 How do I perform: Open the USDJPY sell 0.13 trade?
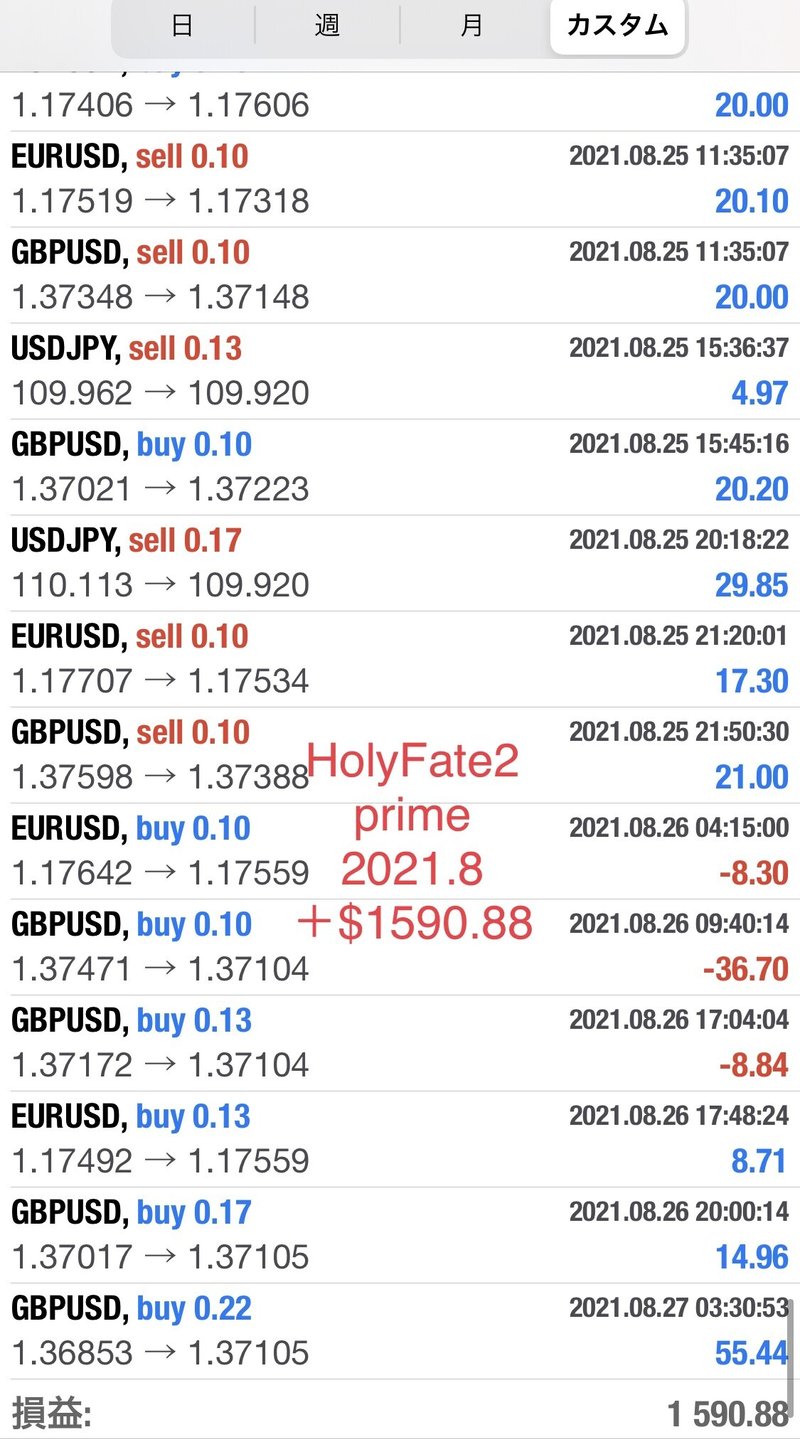coord(400,371)
